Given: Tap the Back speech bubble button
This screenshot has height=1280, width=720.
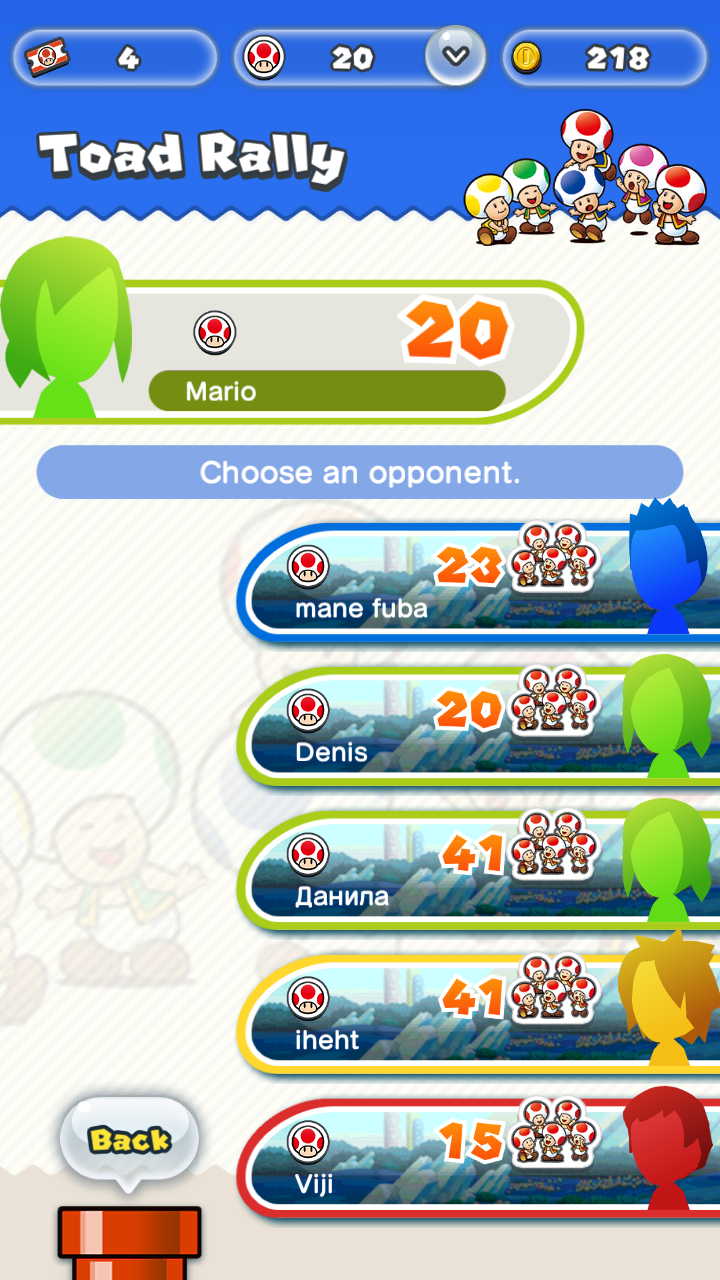Looking at the screenshot, I should (129, 1141).
